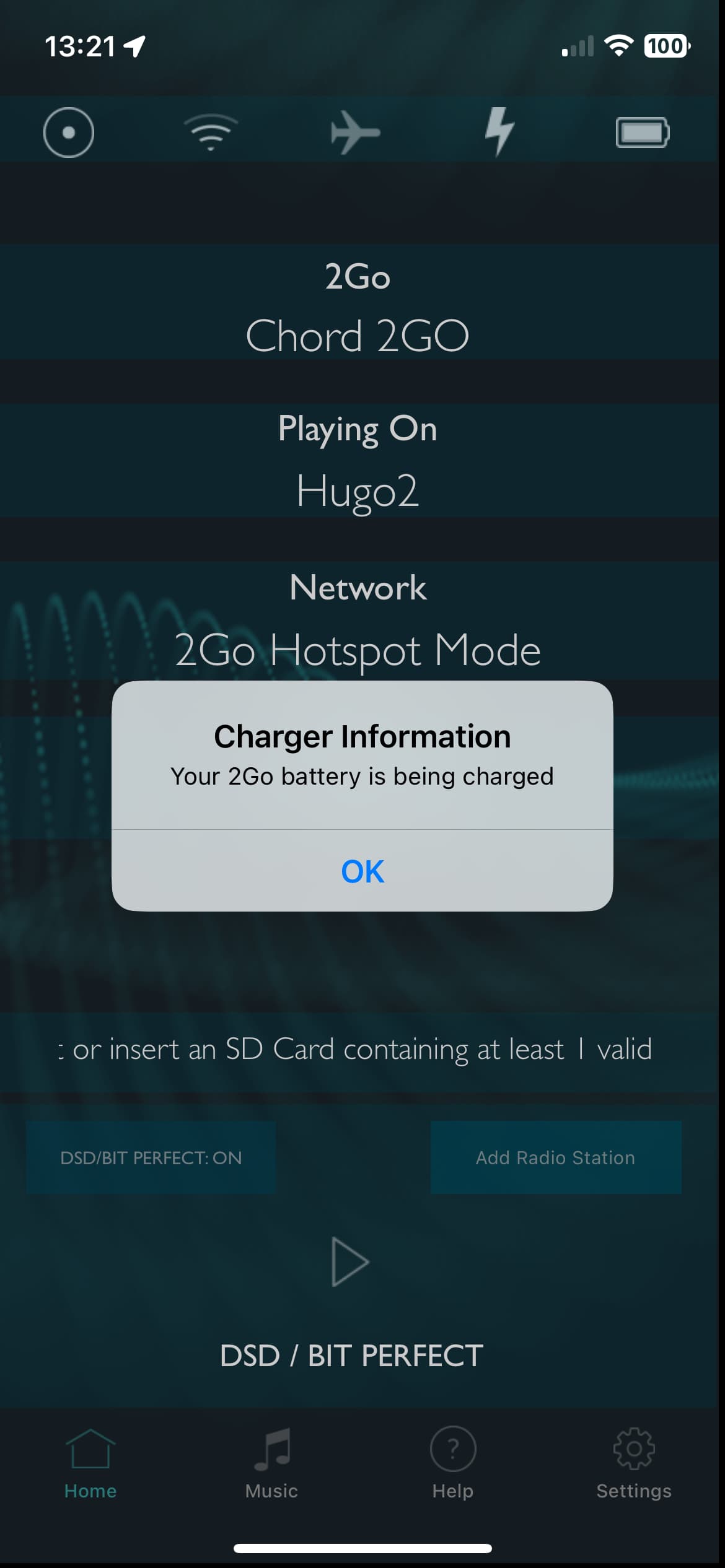Screen dimensions: 725x1568
Task: Toggle DSD/BIT PERFECT: ON button
Action: 151,1157
